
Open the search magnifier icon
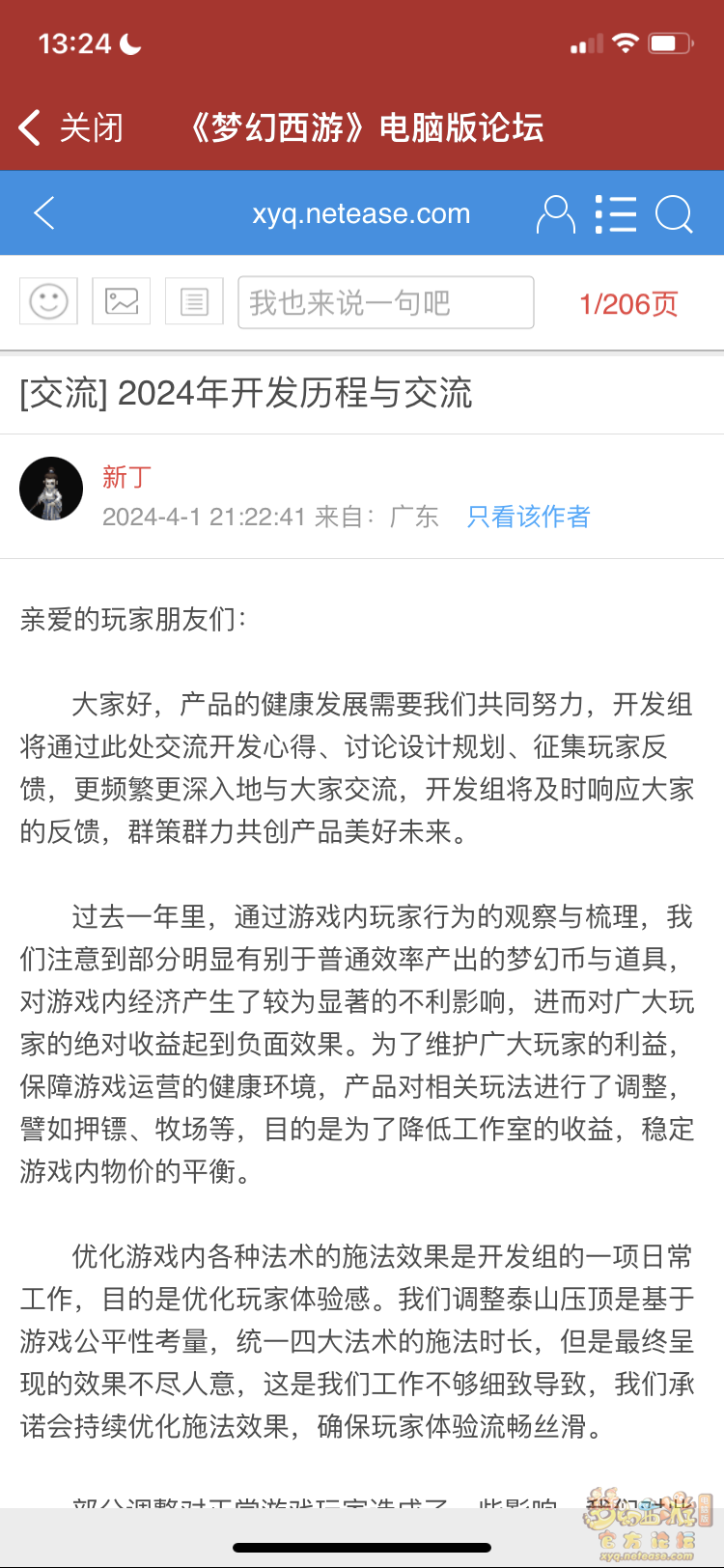[675, 214]
